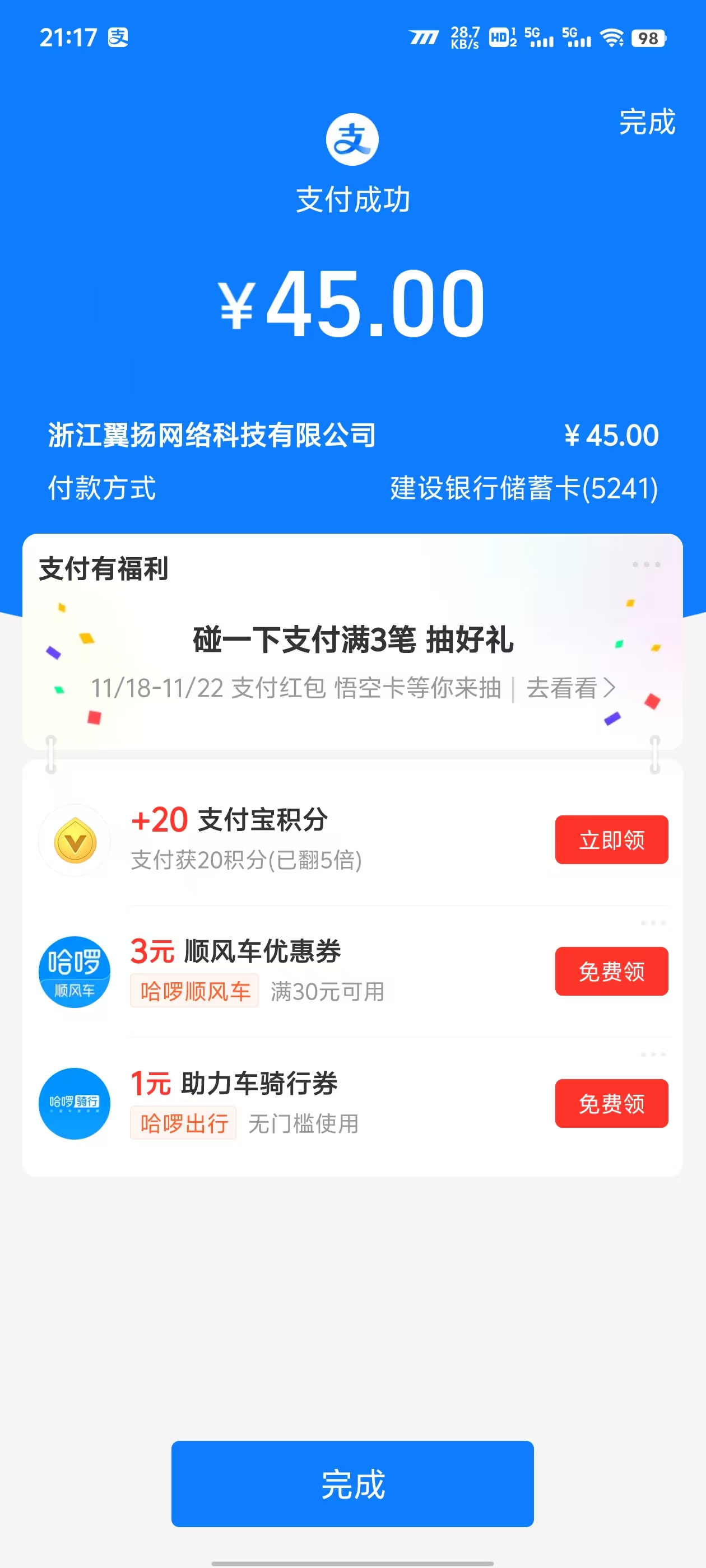Image resolution: width=706 pixels, height=1568 pixels.
Task: Claim the 1元 助力车骑行券 with 免费领
Action: click(x=611, y=1103)
